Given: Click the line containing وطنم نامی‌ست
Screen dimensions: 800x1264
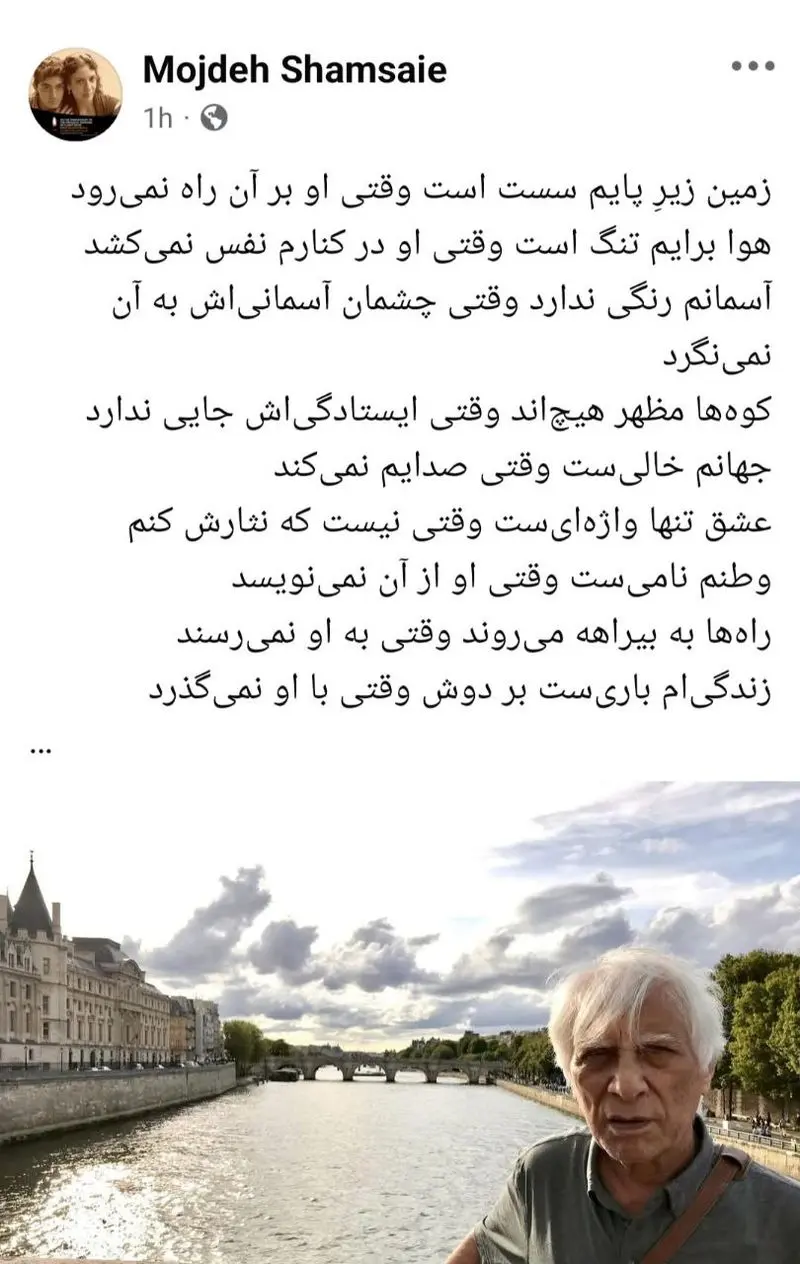Looking at the screenshot, I should (400, 580).
